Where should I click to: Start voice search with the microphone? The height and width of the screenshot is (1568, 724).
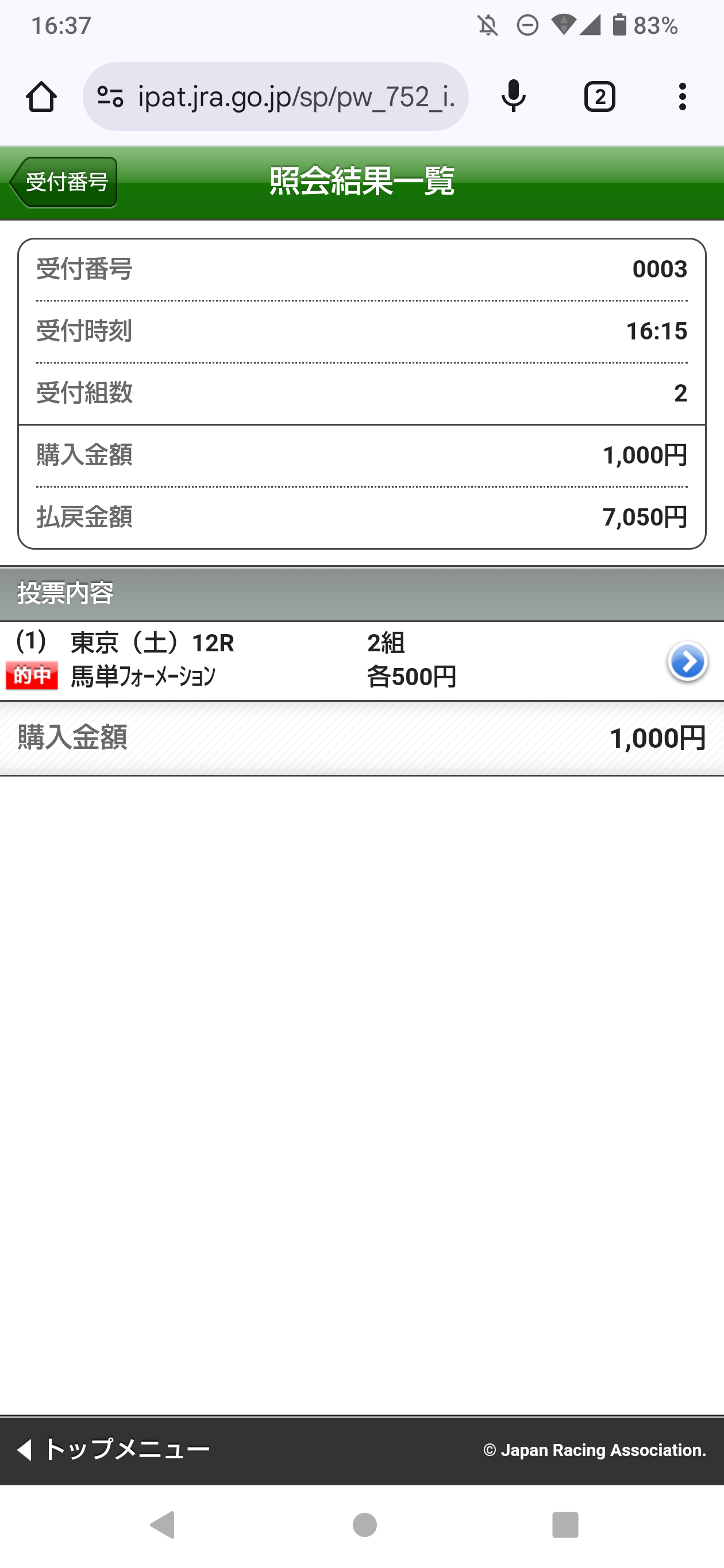(513, 97)
